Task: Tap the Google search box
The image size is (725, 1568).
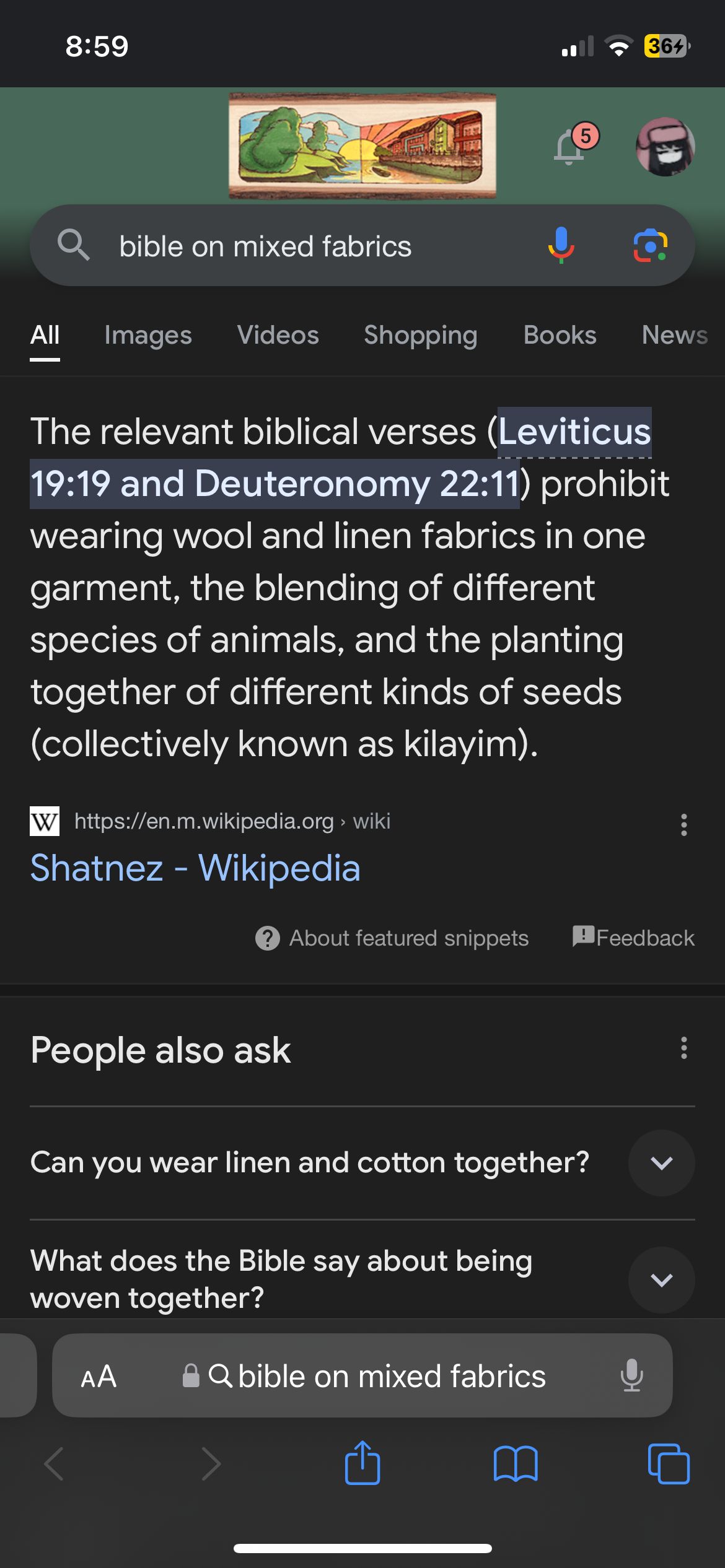Action: coord(310,246)
